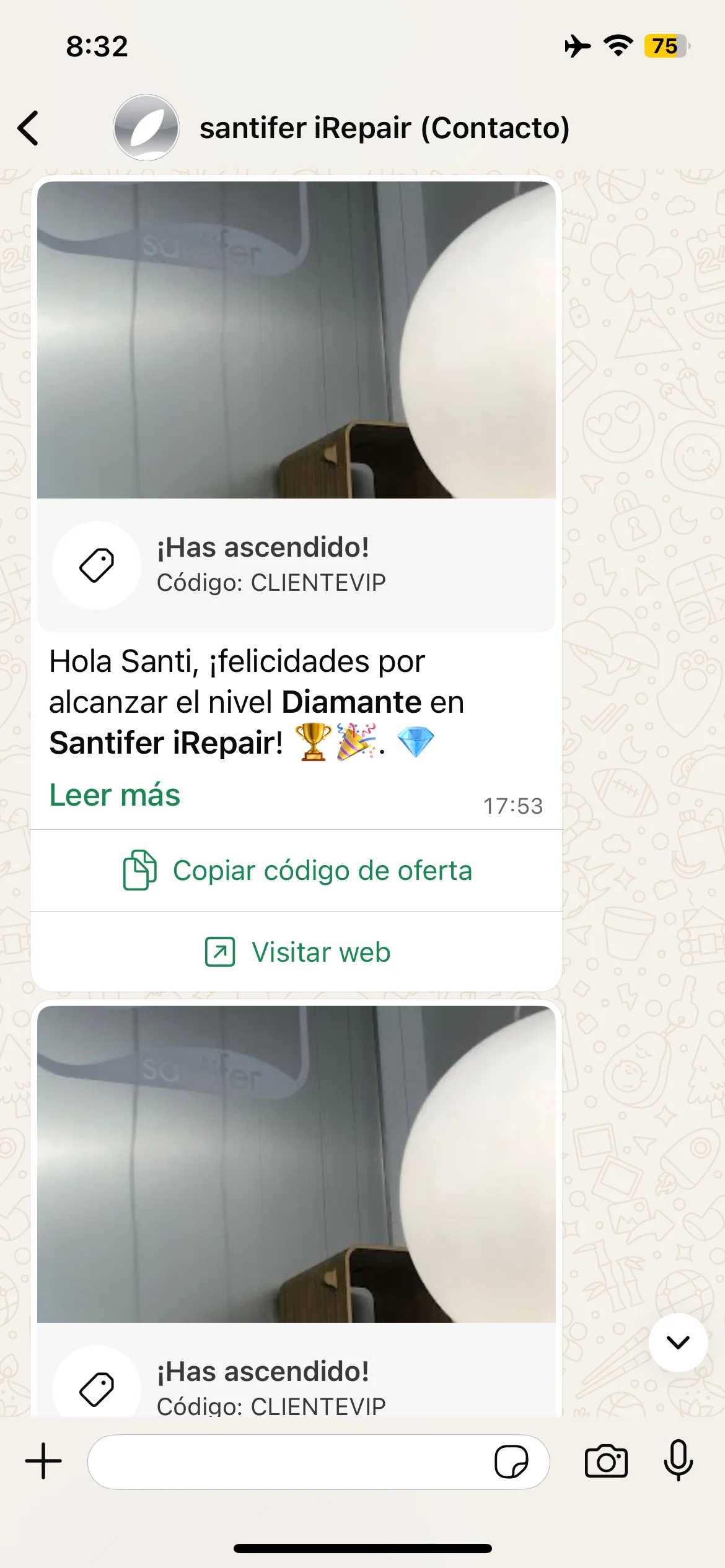
Task: Go back using the back arrow
Action: pos(28,127)
